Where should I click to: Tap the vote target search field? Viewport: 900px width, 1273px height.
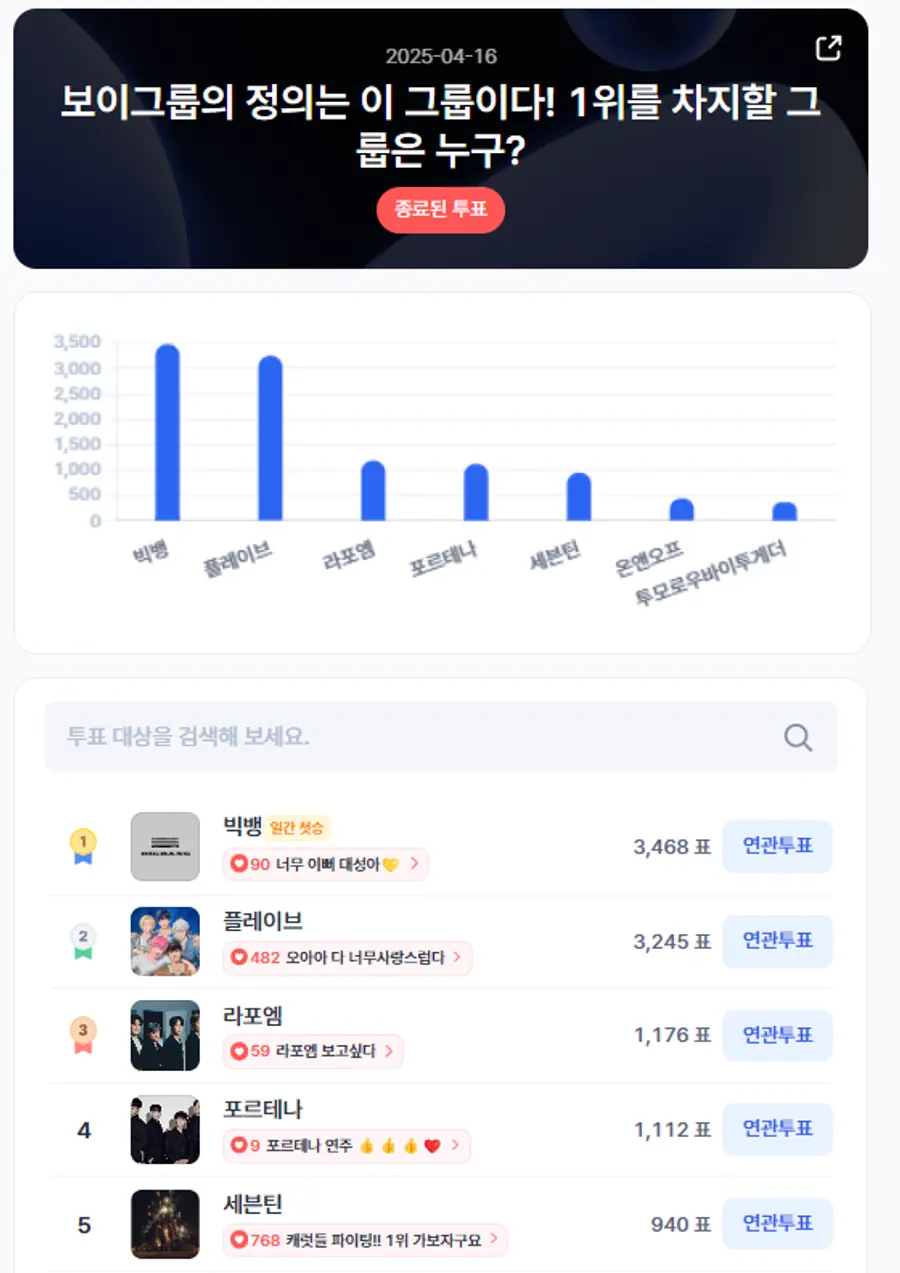pos(441,737)
